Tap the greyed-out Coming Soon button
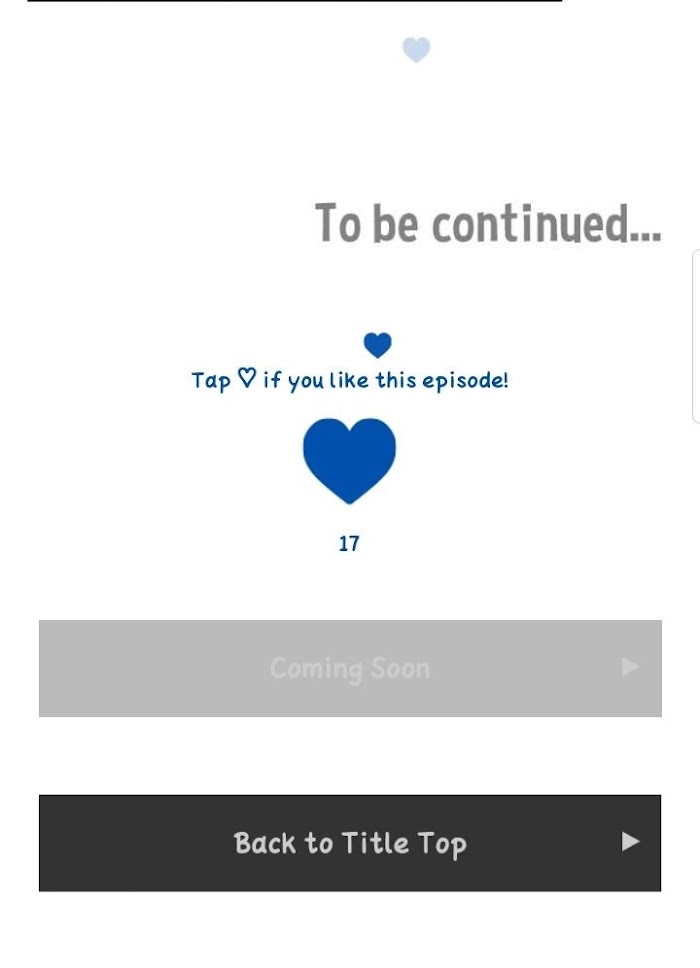 tap(350, 669)
